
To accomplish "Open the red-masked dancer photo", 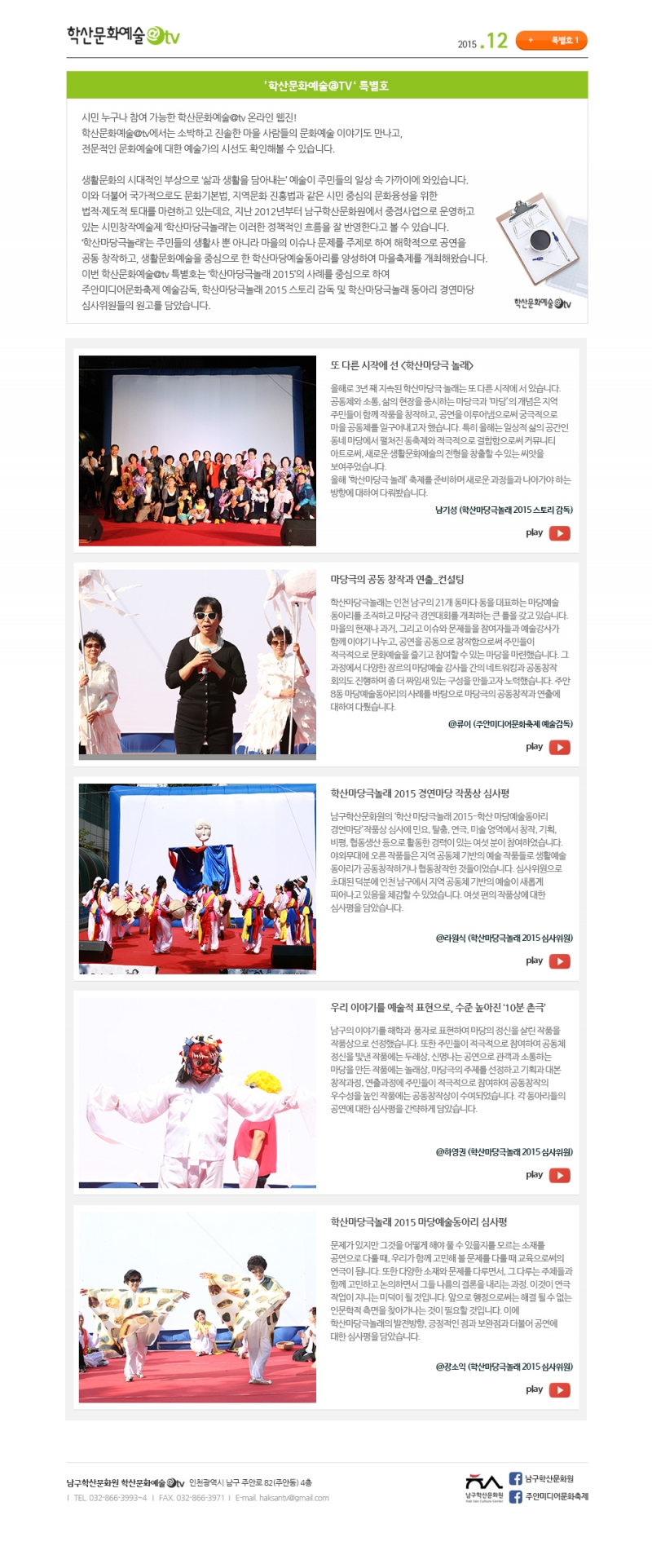I will 197,1093.
